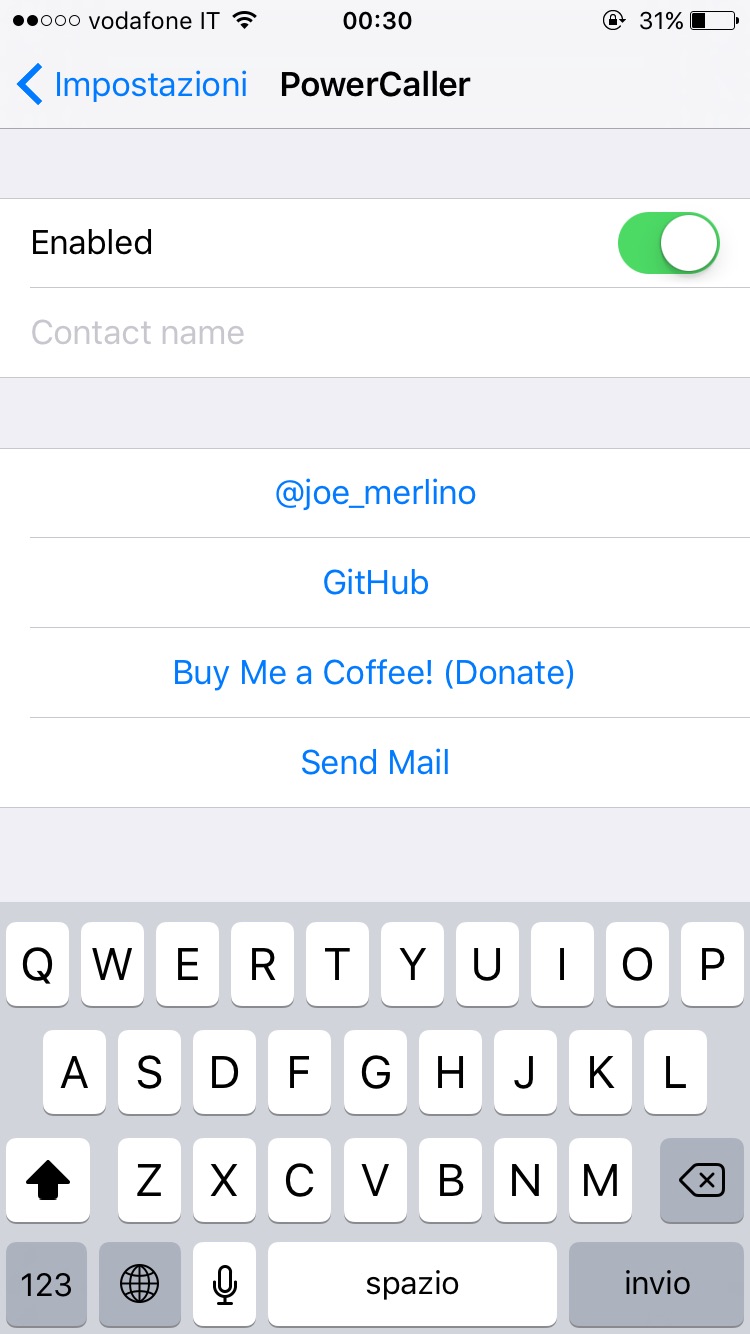Tap the invio return key
750x1334 pixels.
coord(657,1284)
